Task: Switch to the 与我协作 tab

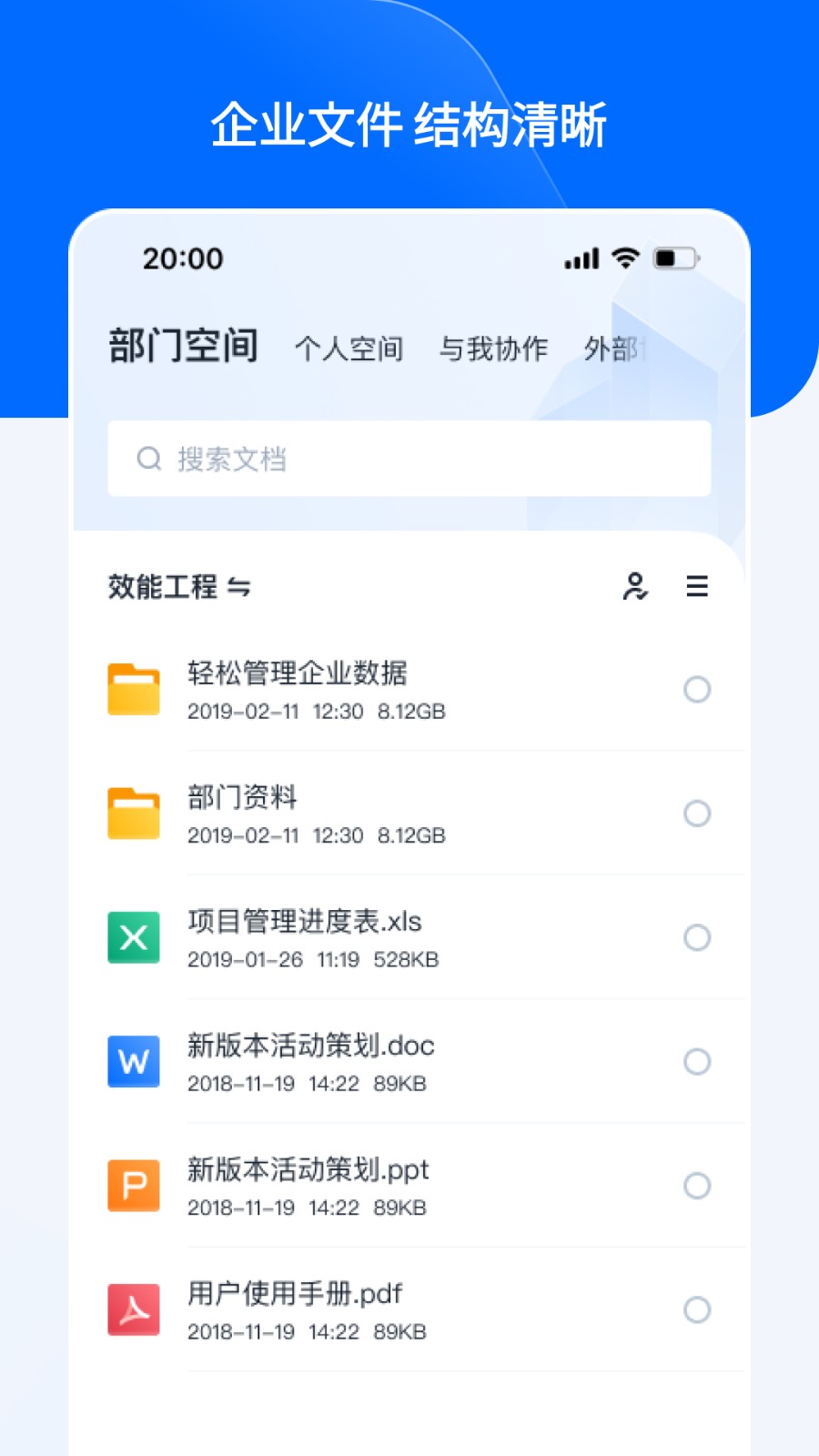Action: (x=492, y=349)
